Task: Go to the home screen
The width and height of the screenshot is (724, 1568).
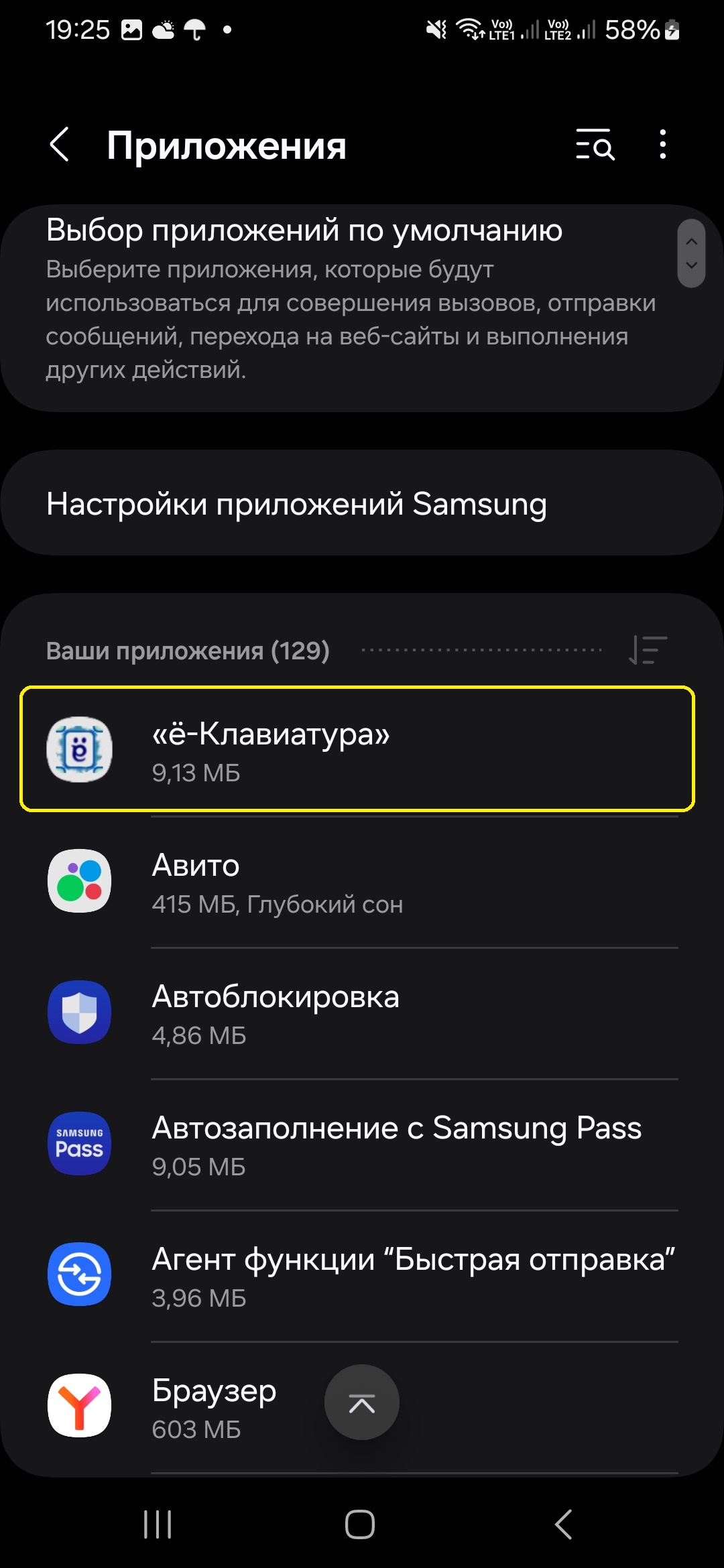Action: tap(360, 1524)
